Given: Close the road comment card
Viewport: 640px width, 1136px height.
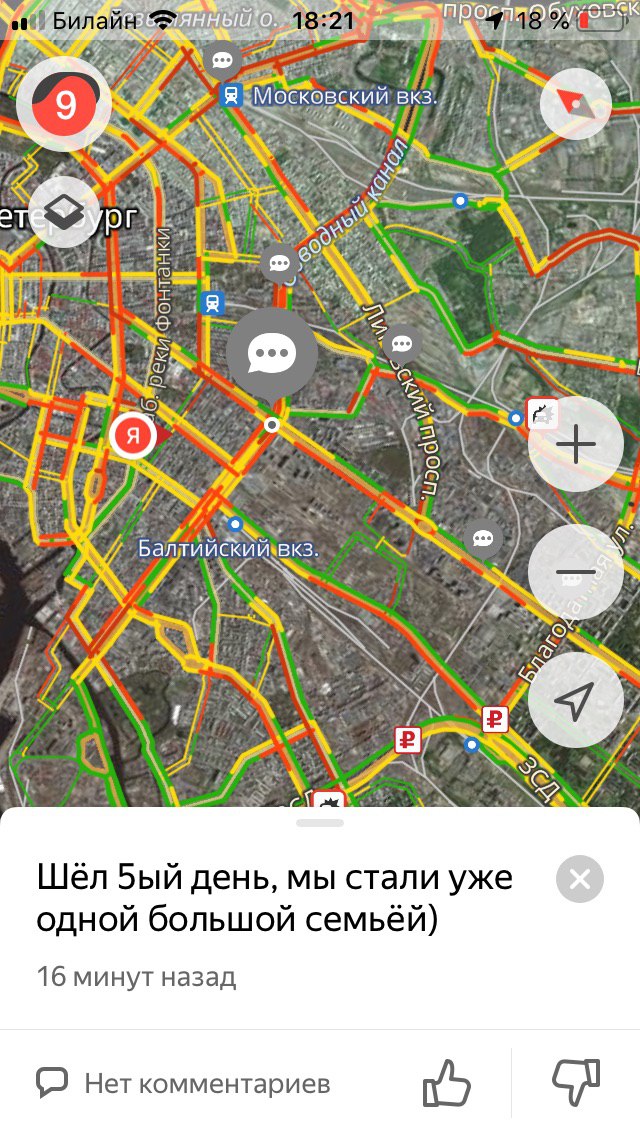Looking at the screenshot, I should pos(579,880).
